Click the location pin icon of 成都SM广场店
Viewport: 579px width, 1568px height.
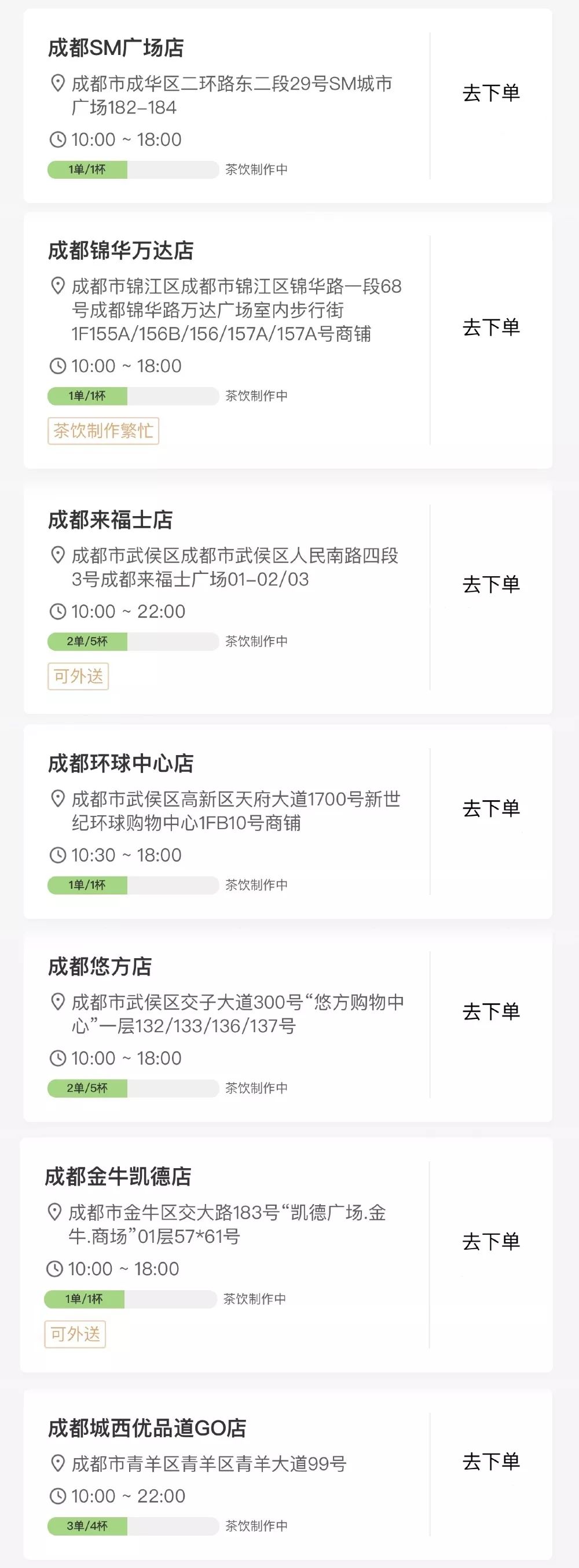(58, 82)
